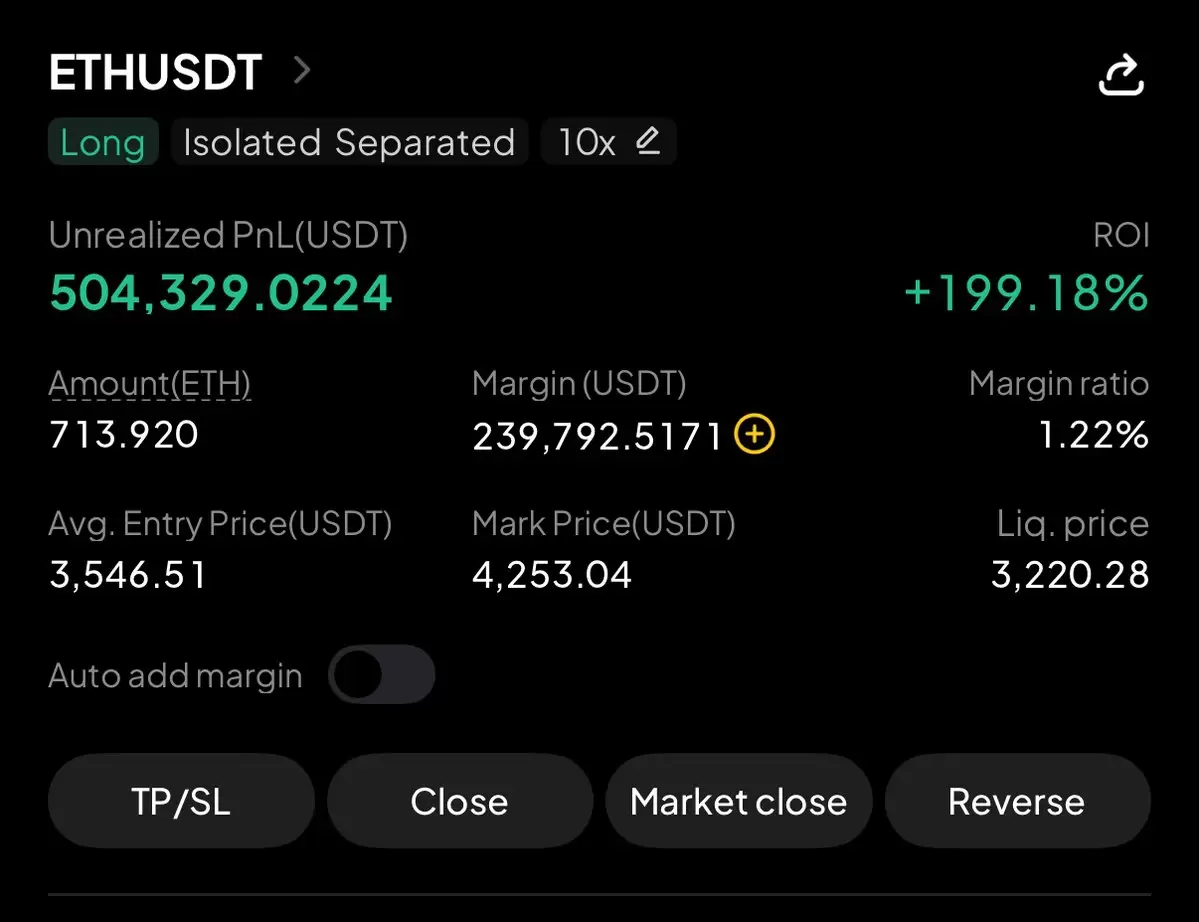Reverse the long position

[1016, 802]
